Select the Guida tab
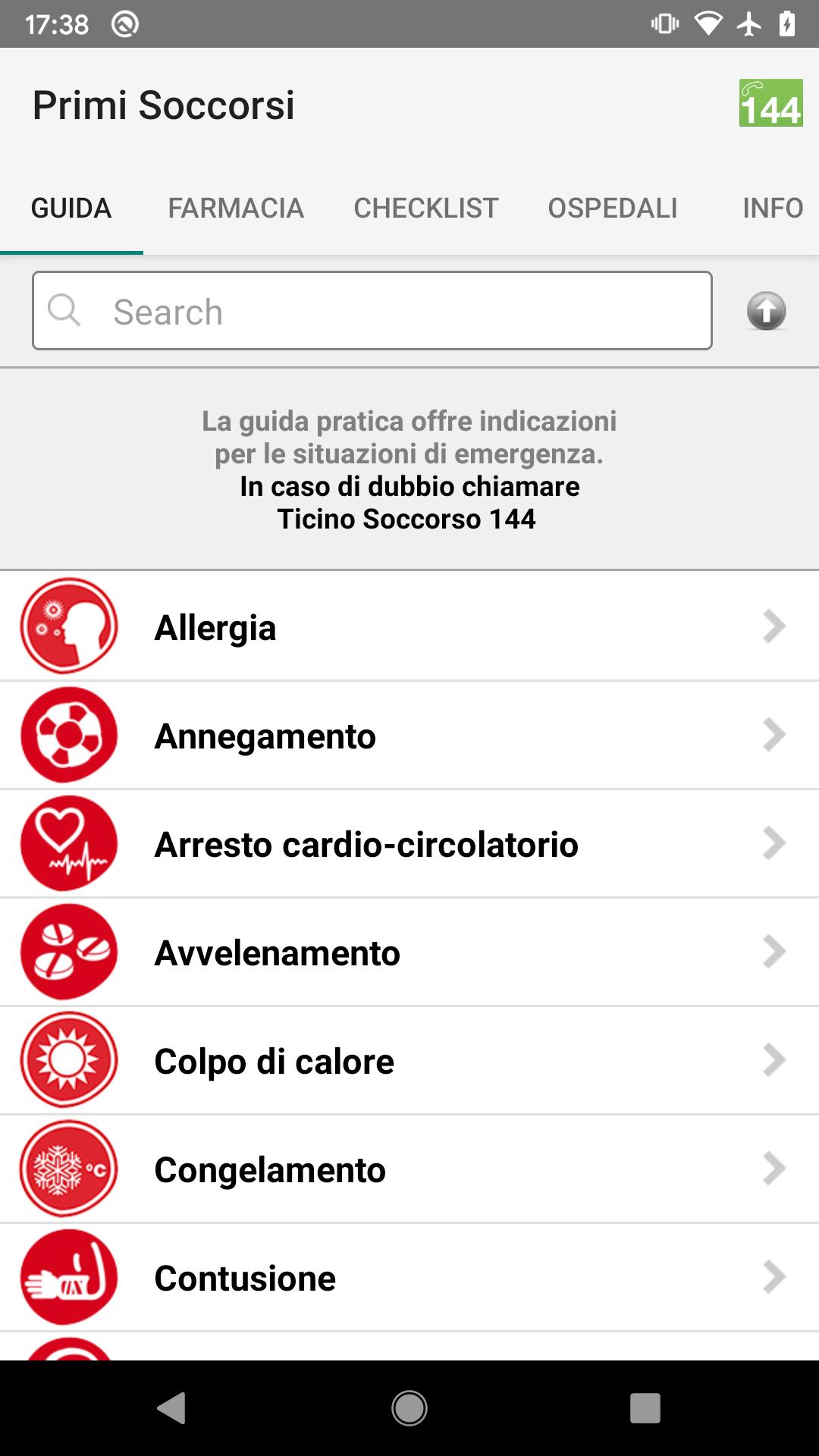This screenshot has width=819, height=1456. point(71,208)
